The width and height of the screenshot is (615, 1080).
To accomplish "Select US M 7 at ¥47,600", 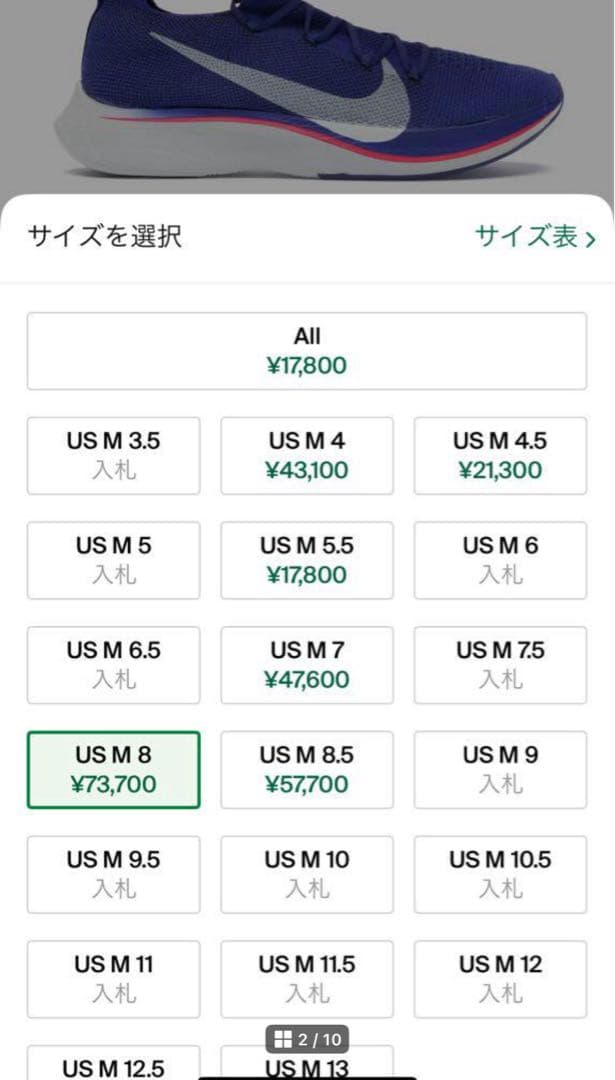I will coord(307,665).
